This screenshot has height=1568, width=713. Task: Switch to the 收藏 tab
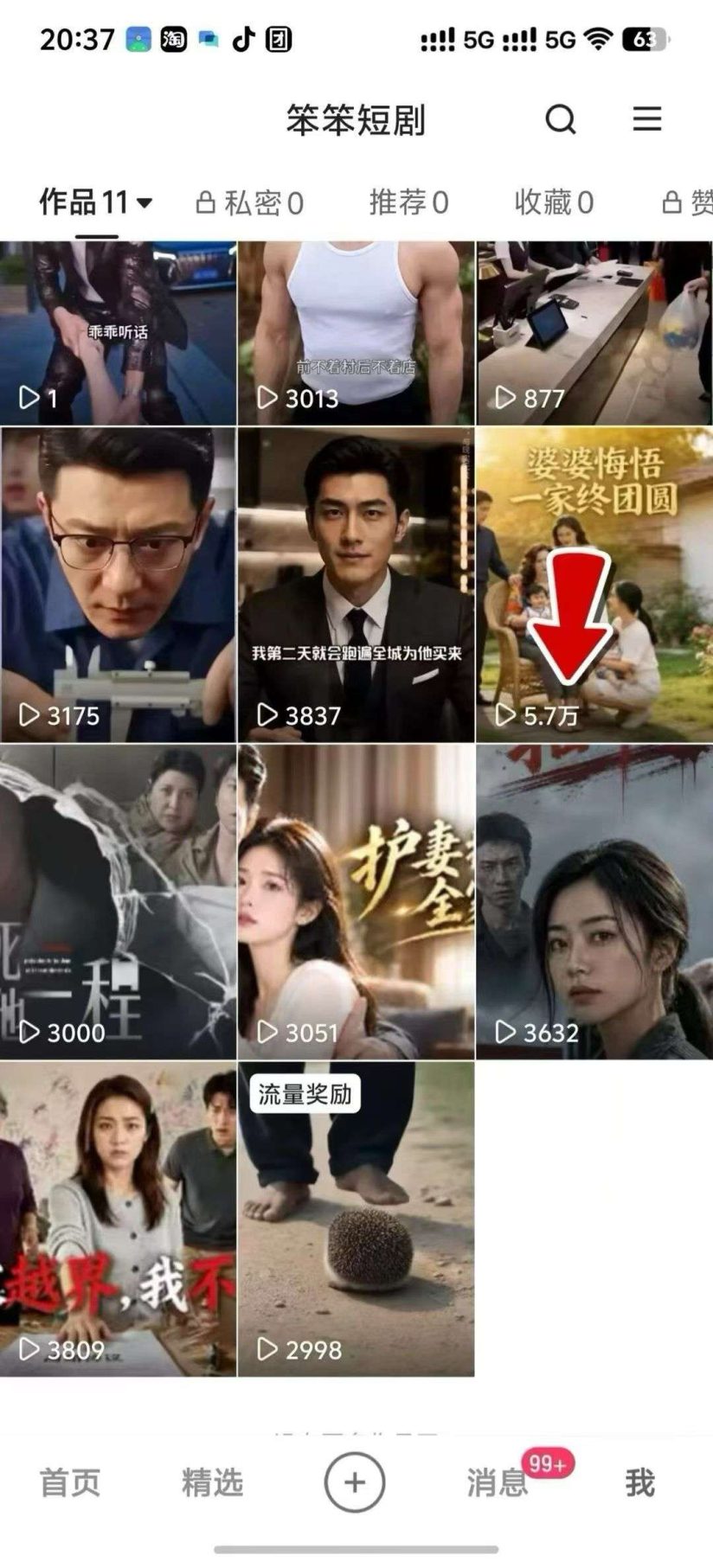pos(554,203)
